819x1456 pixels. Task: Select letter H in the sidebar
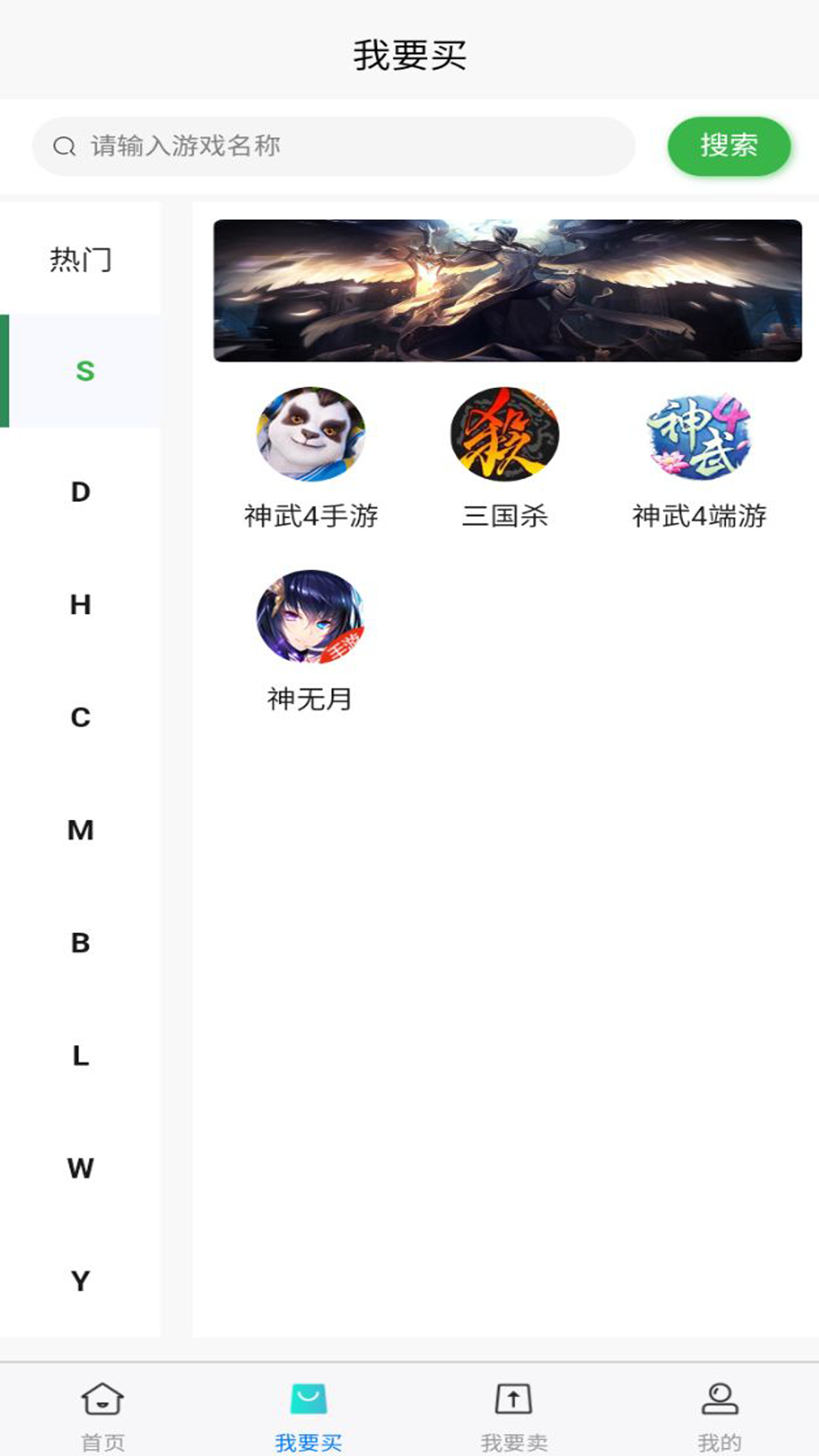click(x=80, y=605)
